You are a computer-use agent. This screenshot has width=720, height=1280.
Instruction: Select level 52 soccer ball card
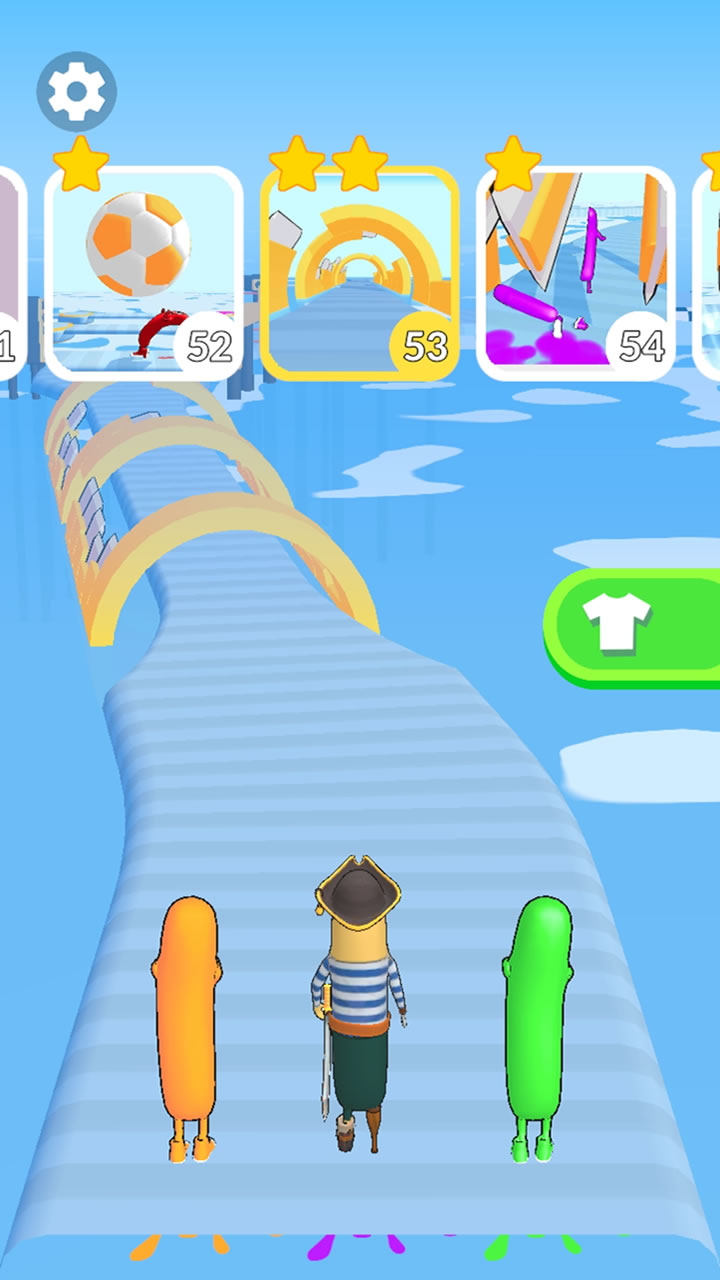click(144, 274)
